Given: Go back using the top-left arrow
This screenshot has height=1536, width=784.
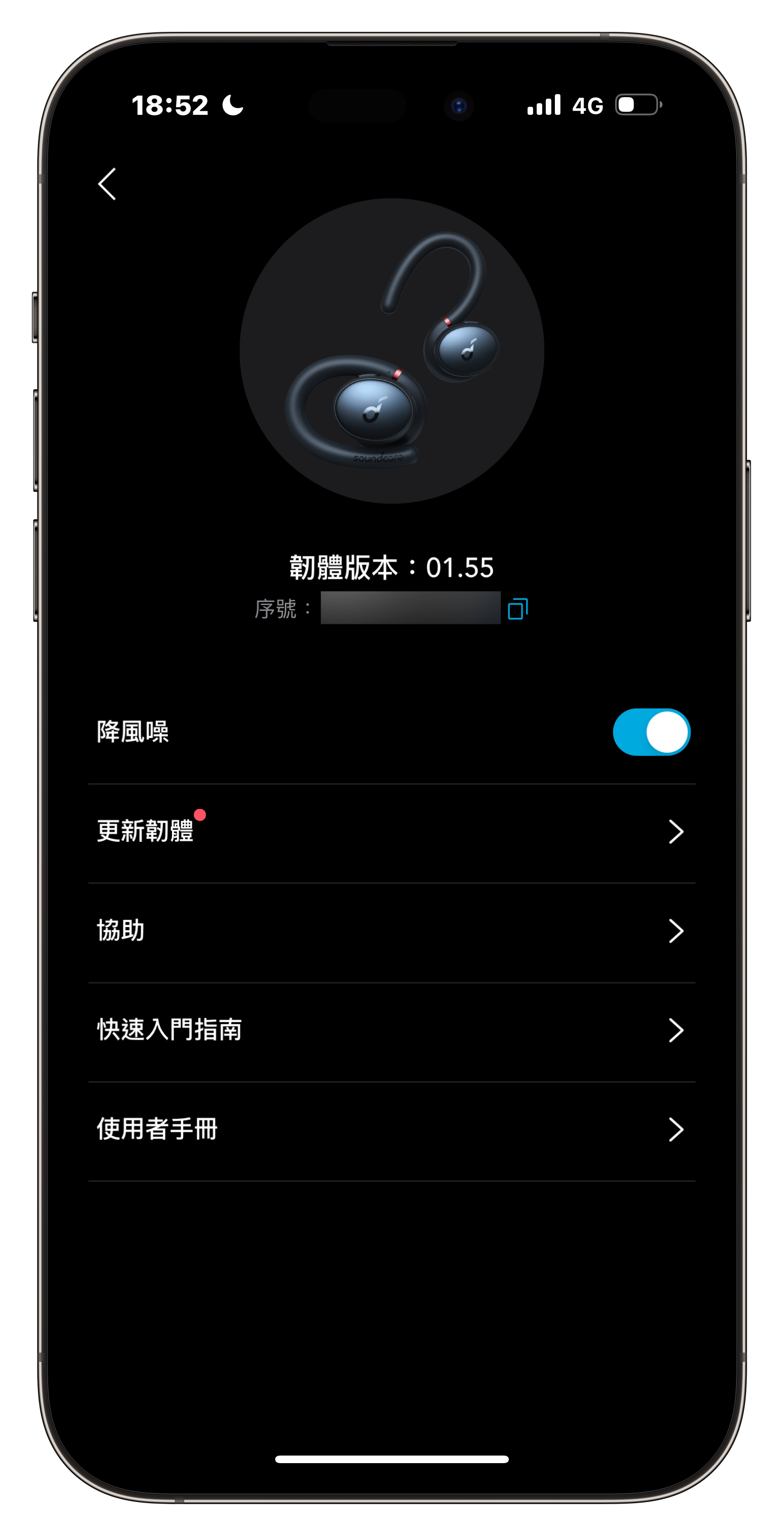Looking at the screenshot, I should click(107, 184).
